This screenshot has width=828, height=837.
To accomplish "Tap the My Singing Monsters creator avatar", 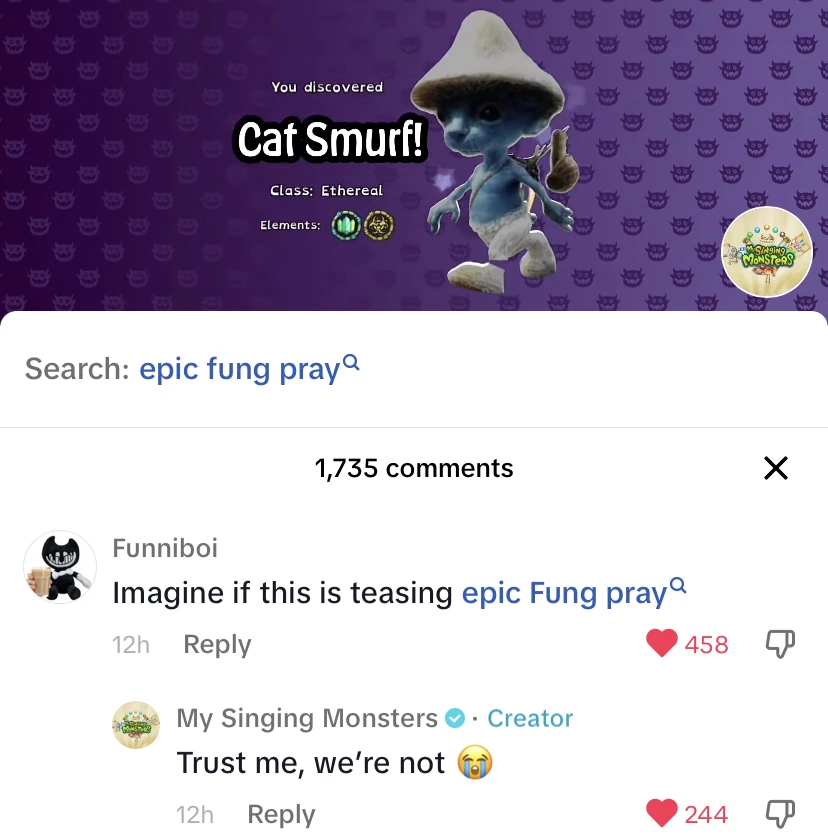I will point(136,724).
